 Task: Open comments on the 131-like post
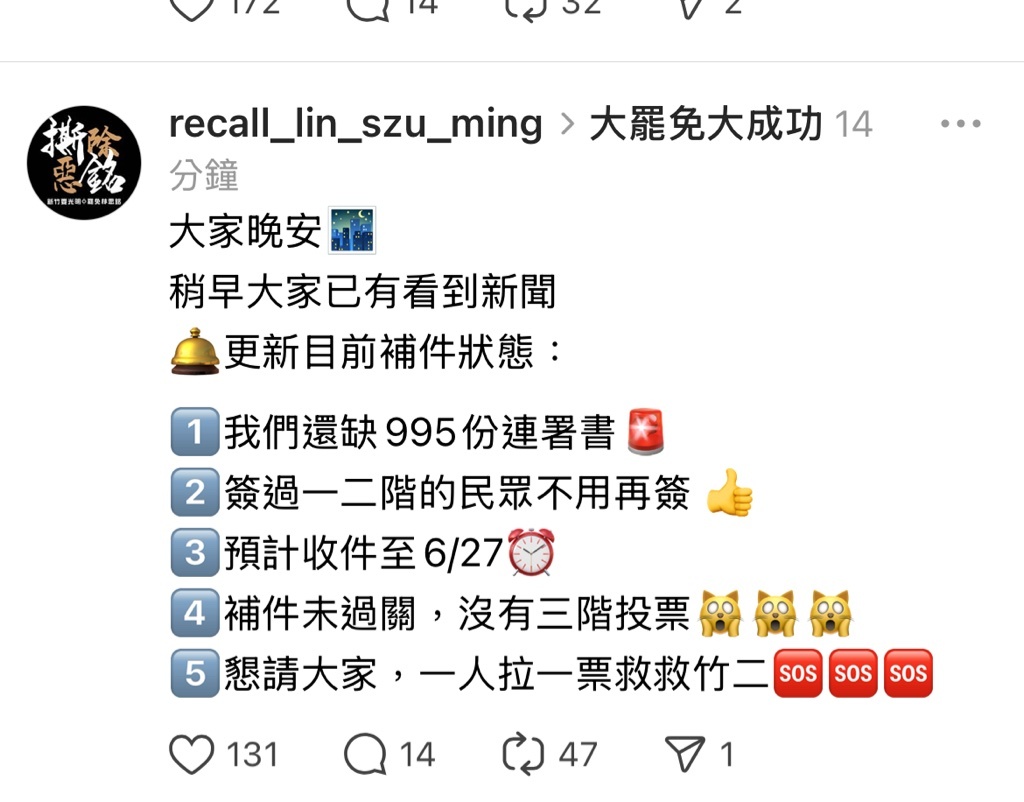click(365, 755)
